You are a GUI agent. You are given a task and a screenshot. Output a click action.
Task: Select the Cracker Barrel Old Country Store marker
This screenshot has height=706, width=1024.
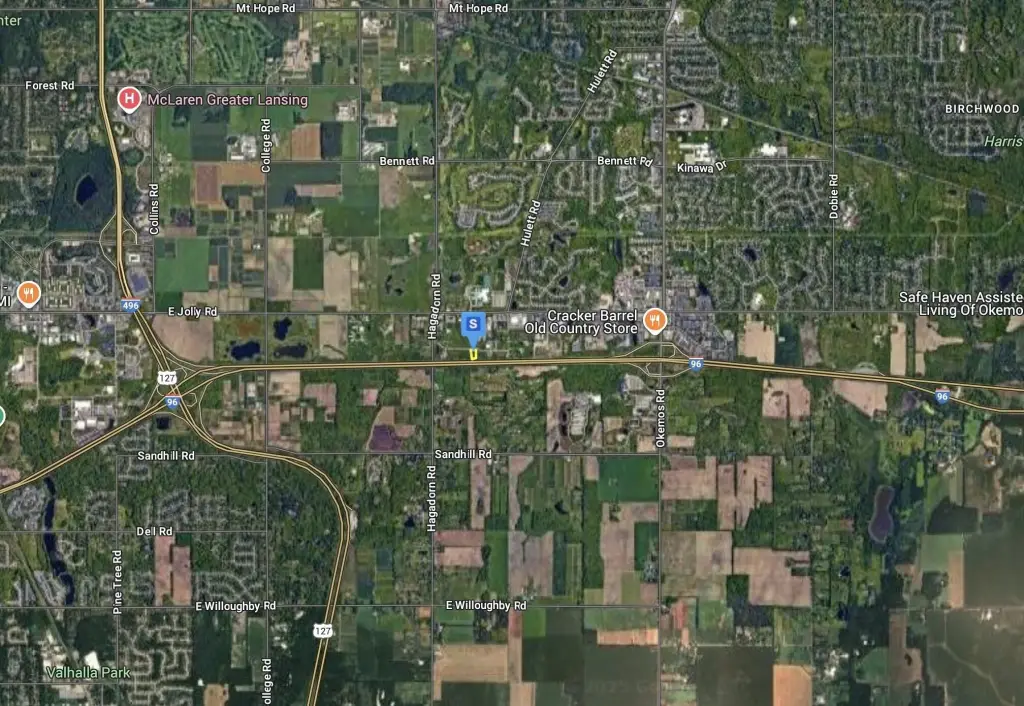[655, 319]
